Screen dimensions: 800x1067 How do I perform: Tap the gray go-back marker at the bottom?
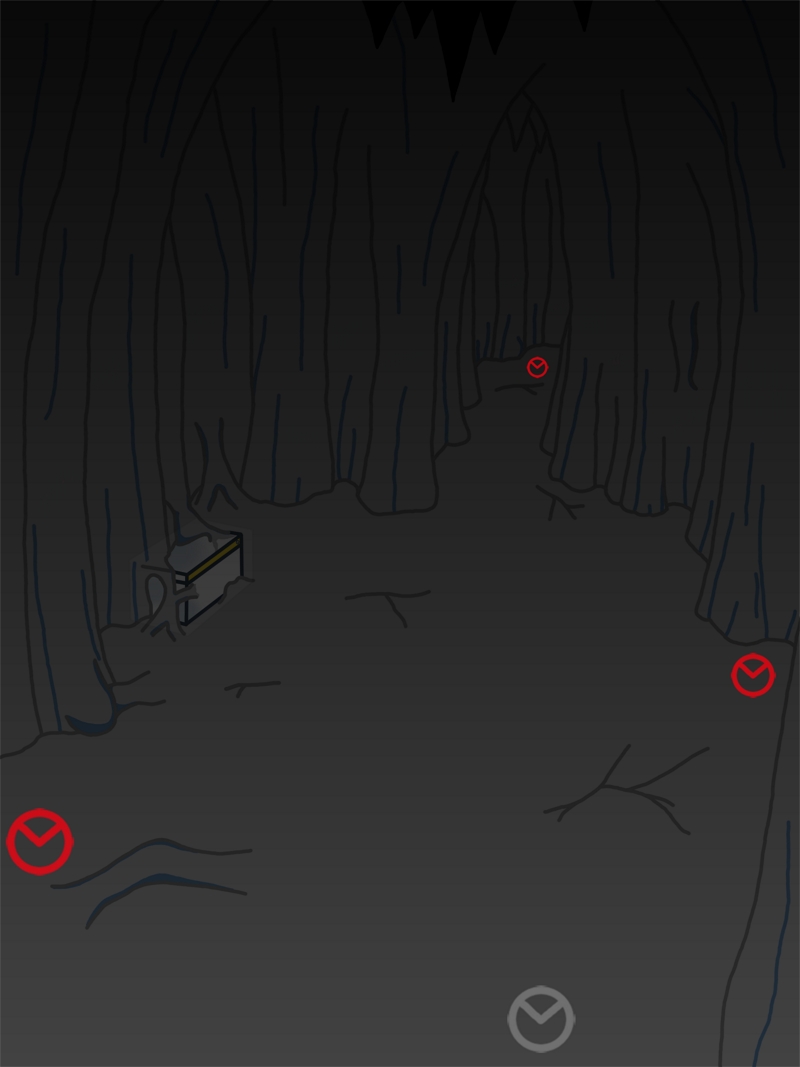point(541,1019)
